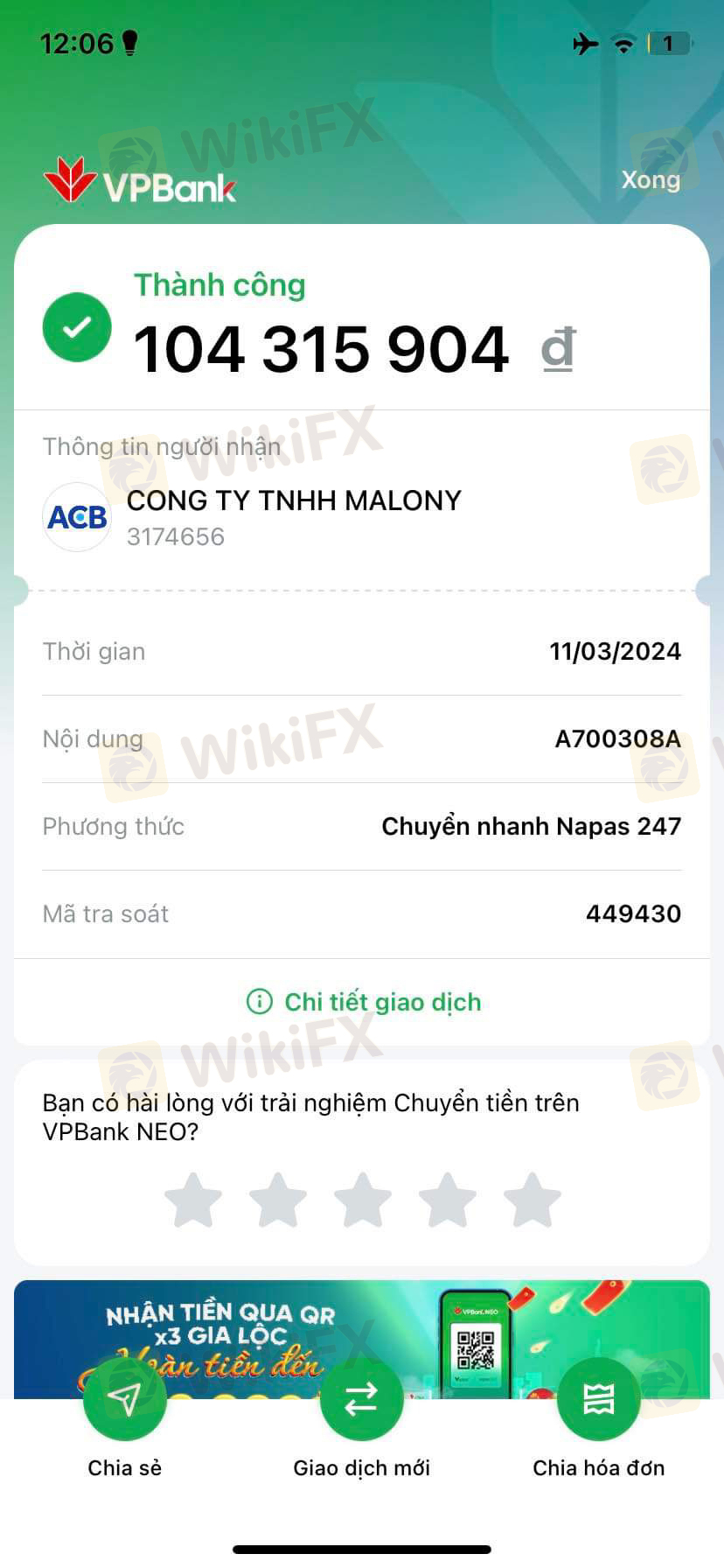Start a new transaction with Giao dịch mới
This screenshot has height=1568, width=724.
pyautogui.click(x=361, y=1400)
